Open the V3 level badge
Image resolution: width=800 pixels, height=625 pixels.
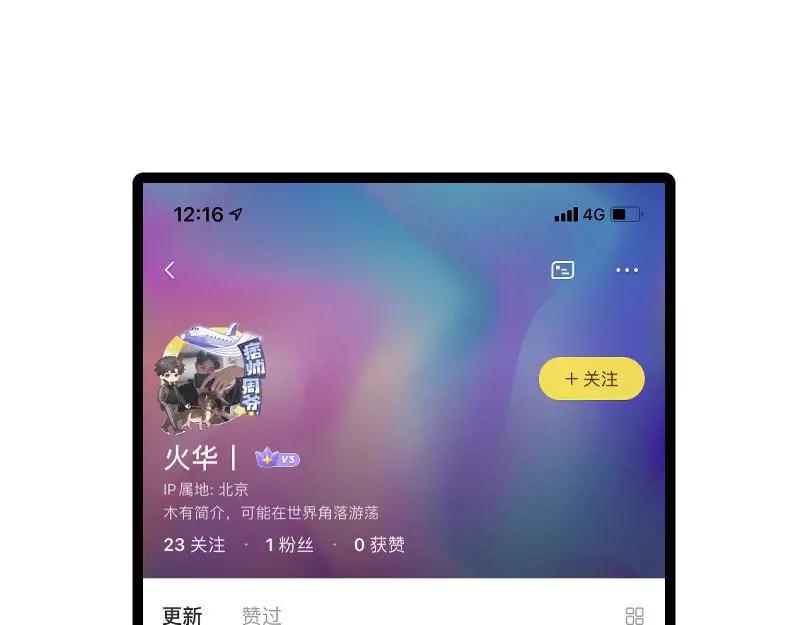pyautogui.click(x=278, y=459)
